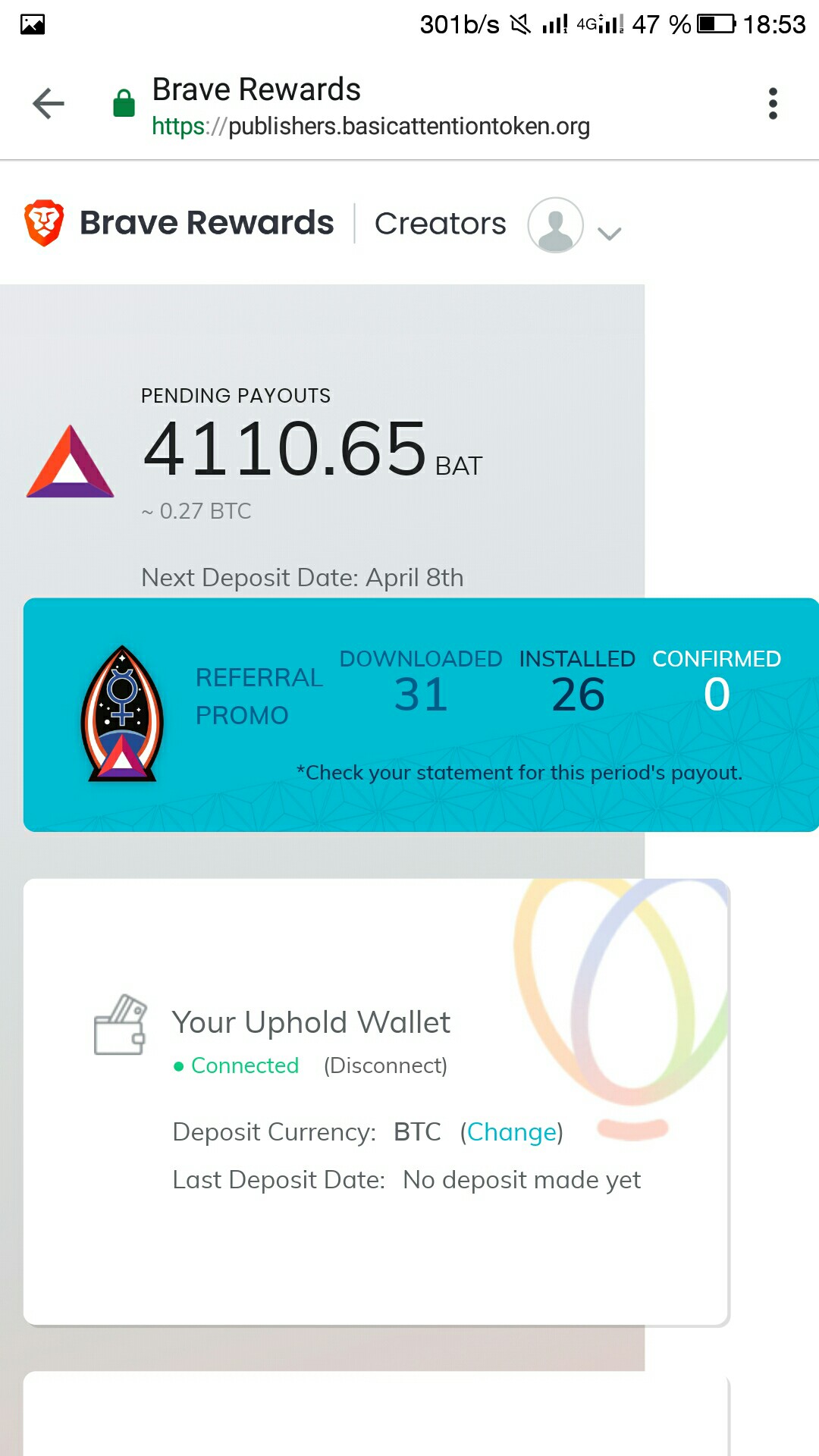Screen dimensions: 819x1456
Task: Open the browser overflow menu
Action: tap(772, 104)
